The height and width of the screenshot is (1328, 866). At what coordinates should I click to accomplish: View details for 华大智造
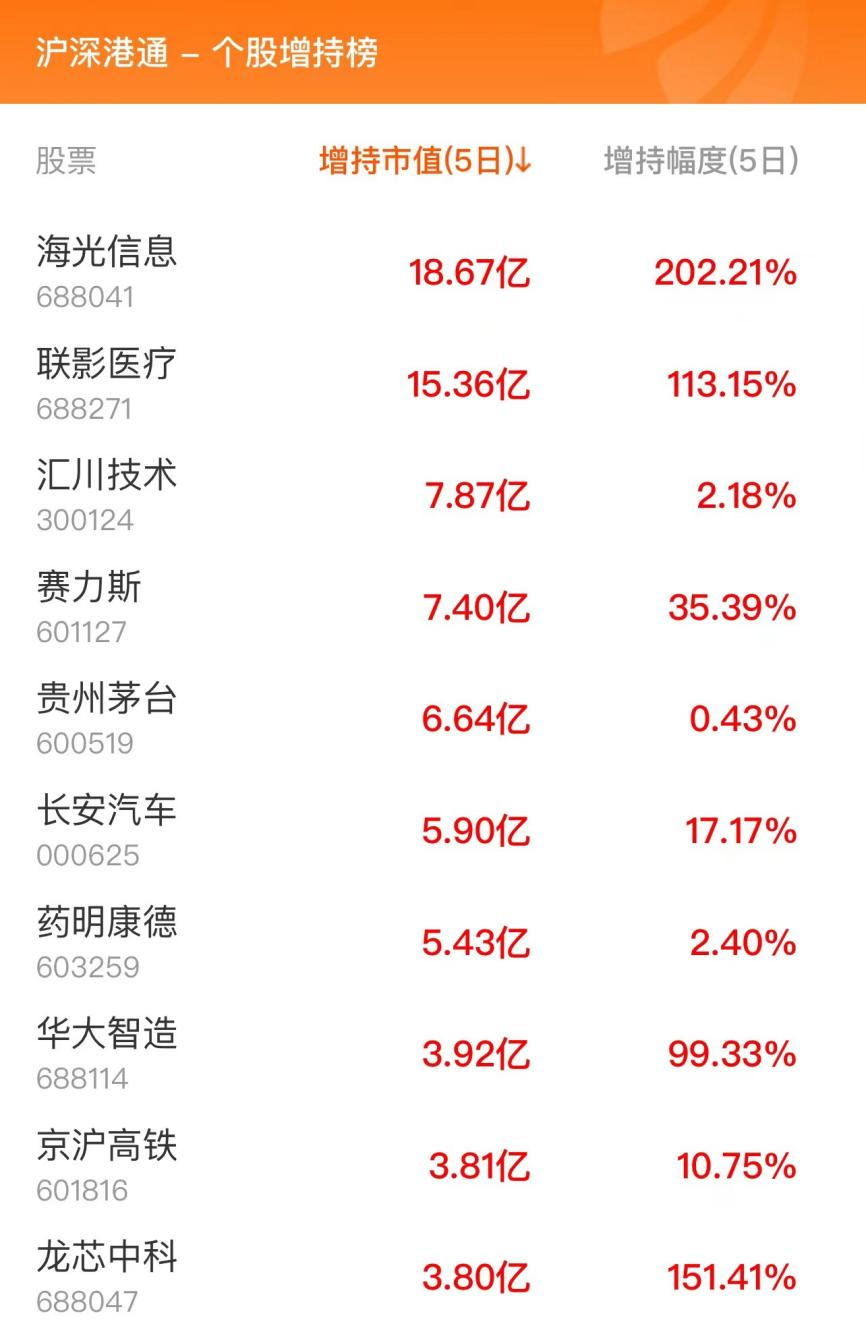[433, 1055]
